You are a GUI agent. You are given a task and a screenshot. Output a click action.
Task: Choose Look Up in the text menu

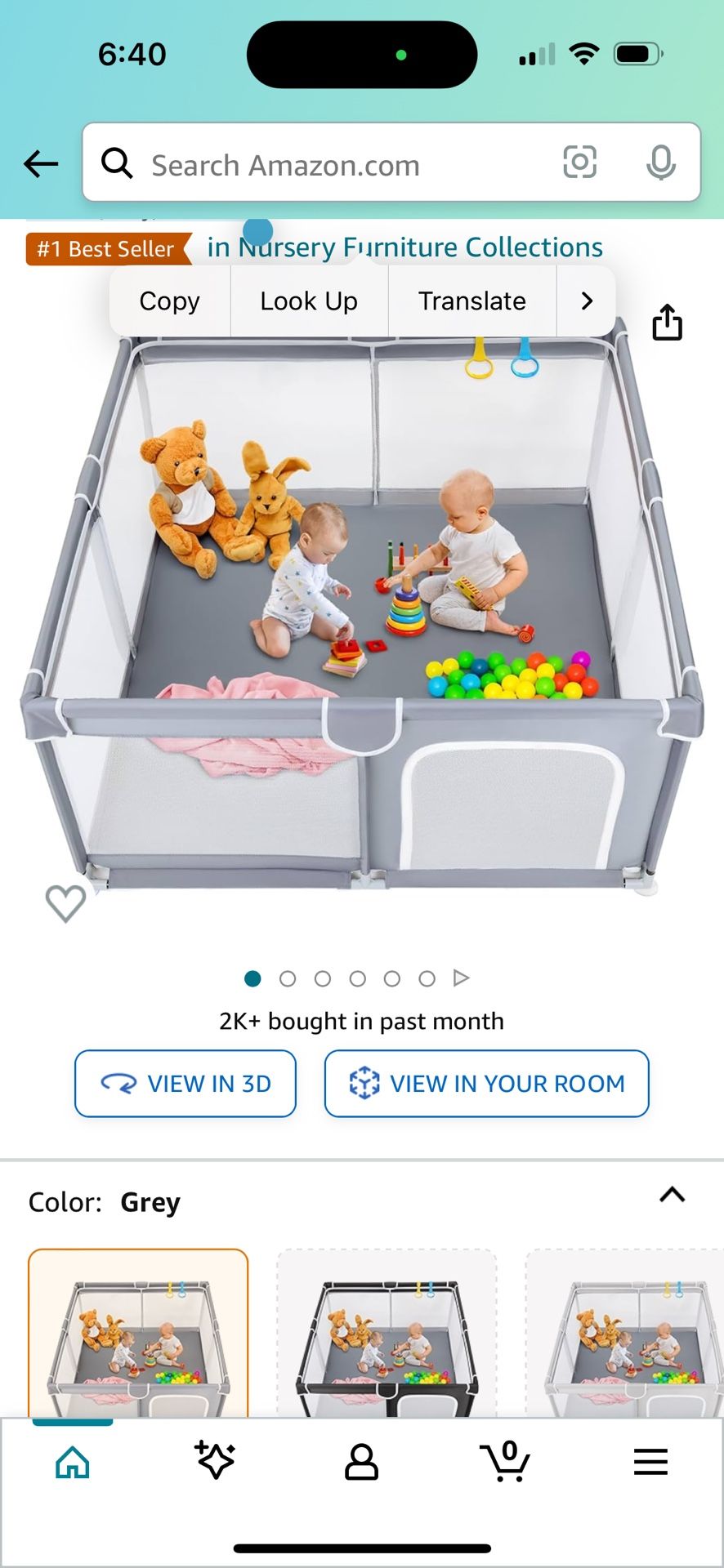tap(309, 301)
